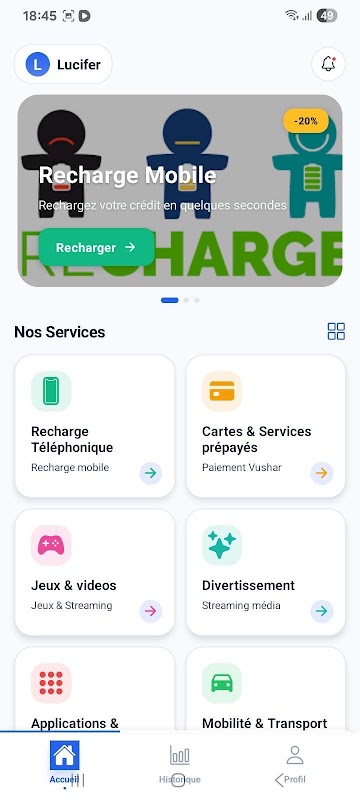Tap the Recharger button on the banner
Viewport: 360px width, 800px height.
tap(96, 247)
